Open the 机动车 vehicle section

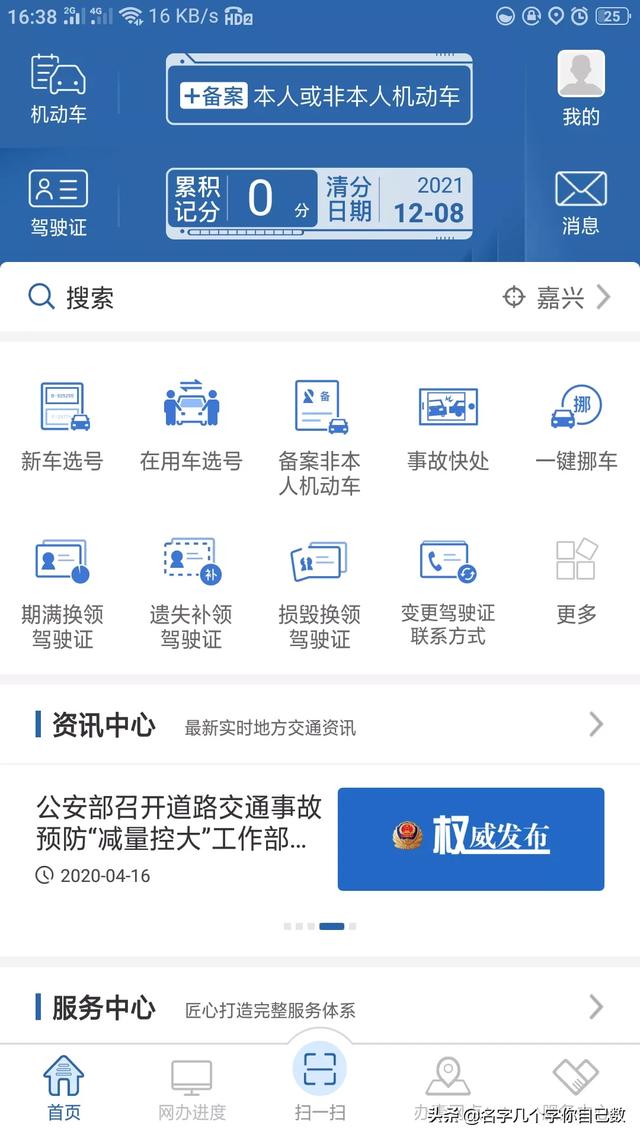58,88
